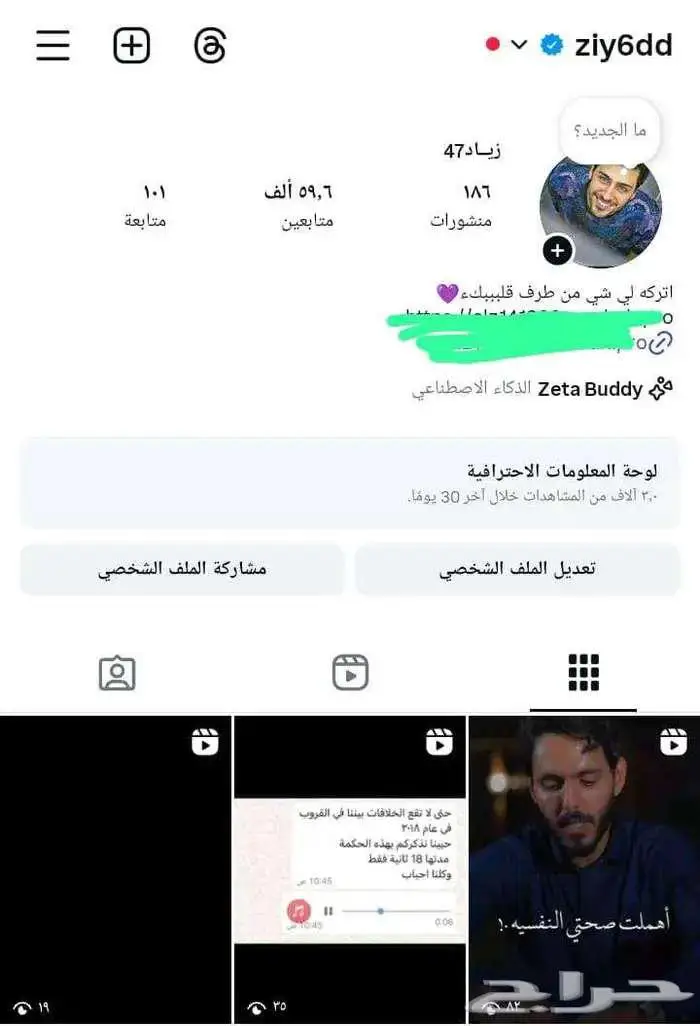Open the hamburger menu
Image resolution: width=700 pixels, height=1026 pixels.
click(53, 46)
